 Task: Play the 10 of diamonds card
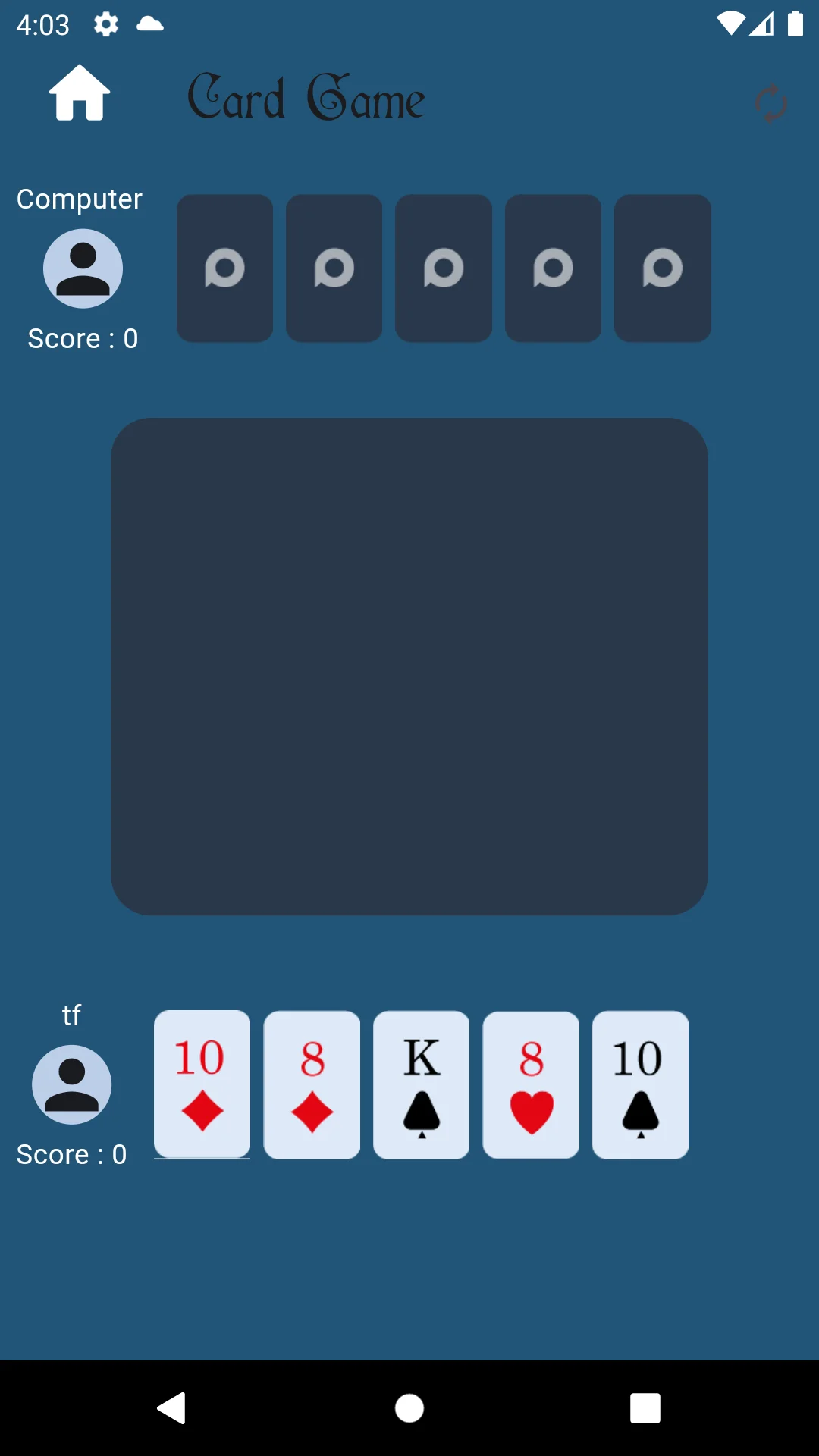(x=202, y=1084)
